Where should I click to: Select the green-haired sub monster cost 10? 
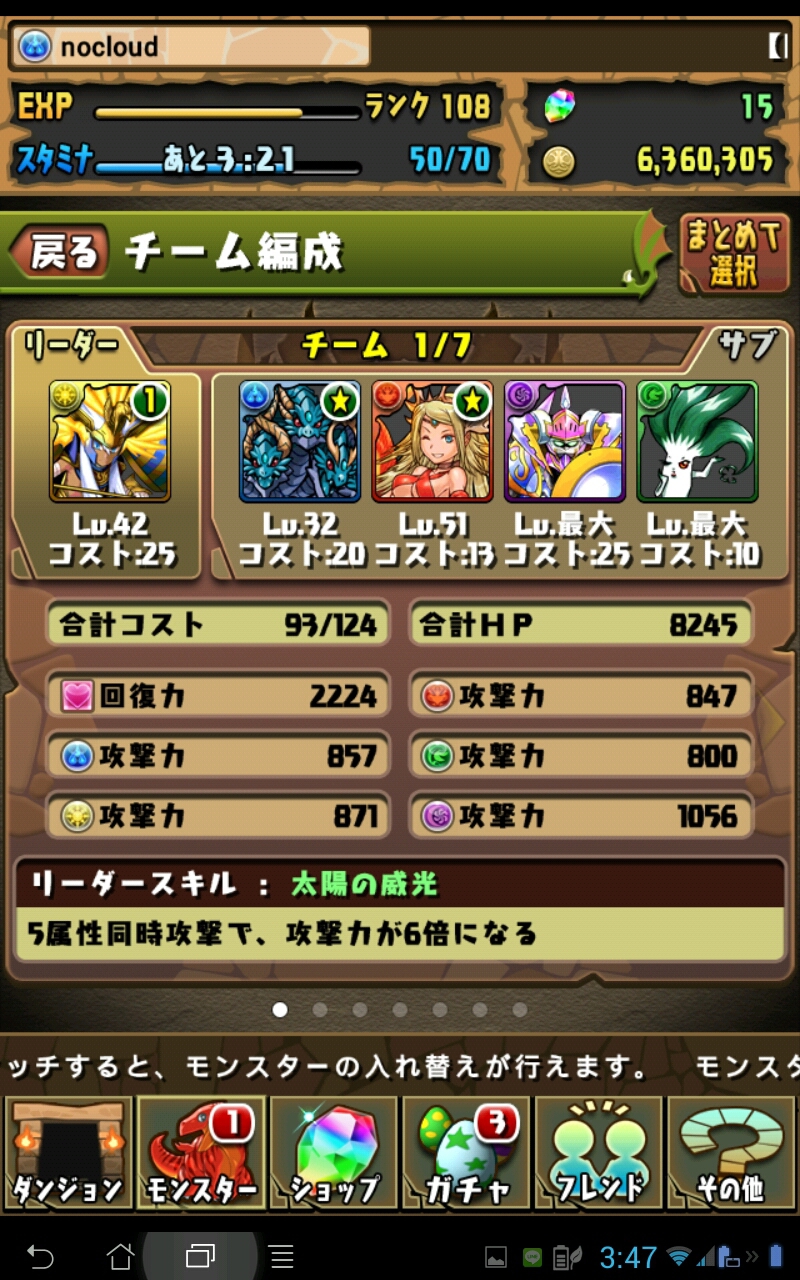coord(697,440)
